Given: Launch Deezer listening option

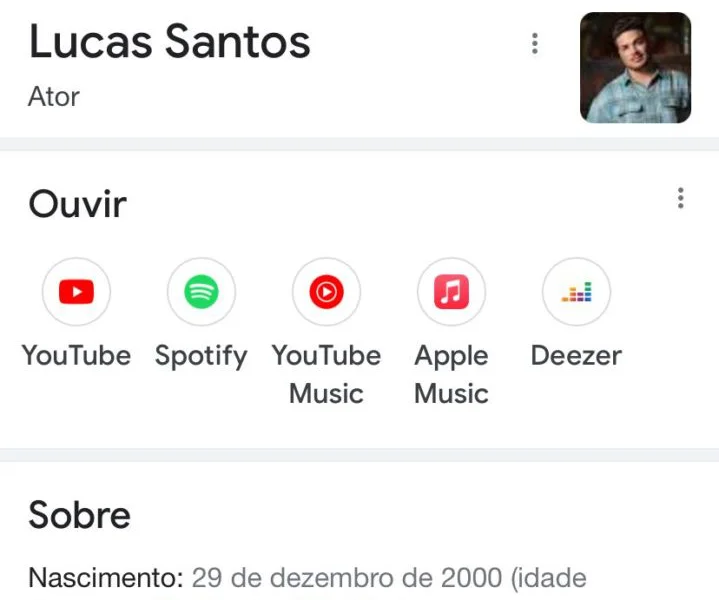Looking at the screenshot, I should pyautogui.click(x=576, y=292).
